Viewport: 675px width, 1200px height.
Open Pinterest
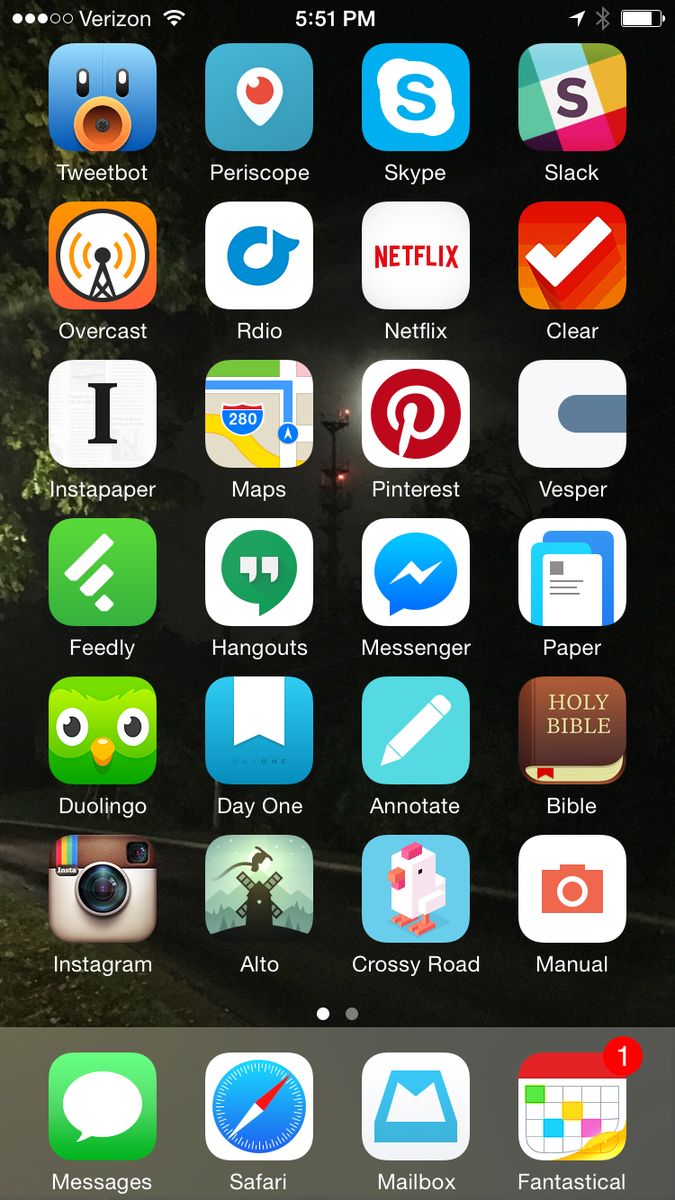point(415,414)
